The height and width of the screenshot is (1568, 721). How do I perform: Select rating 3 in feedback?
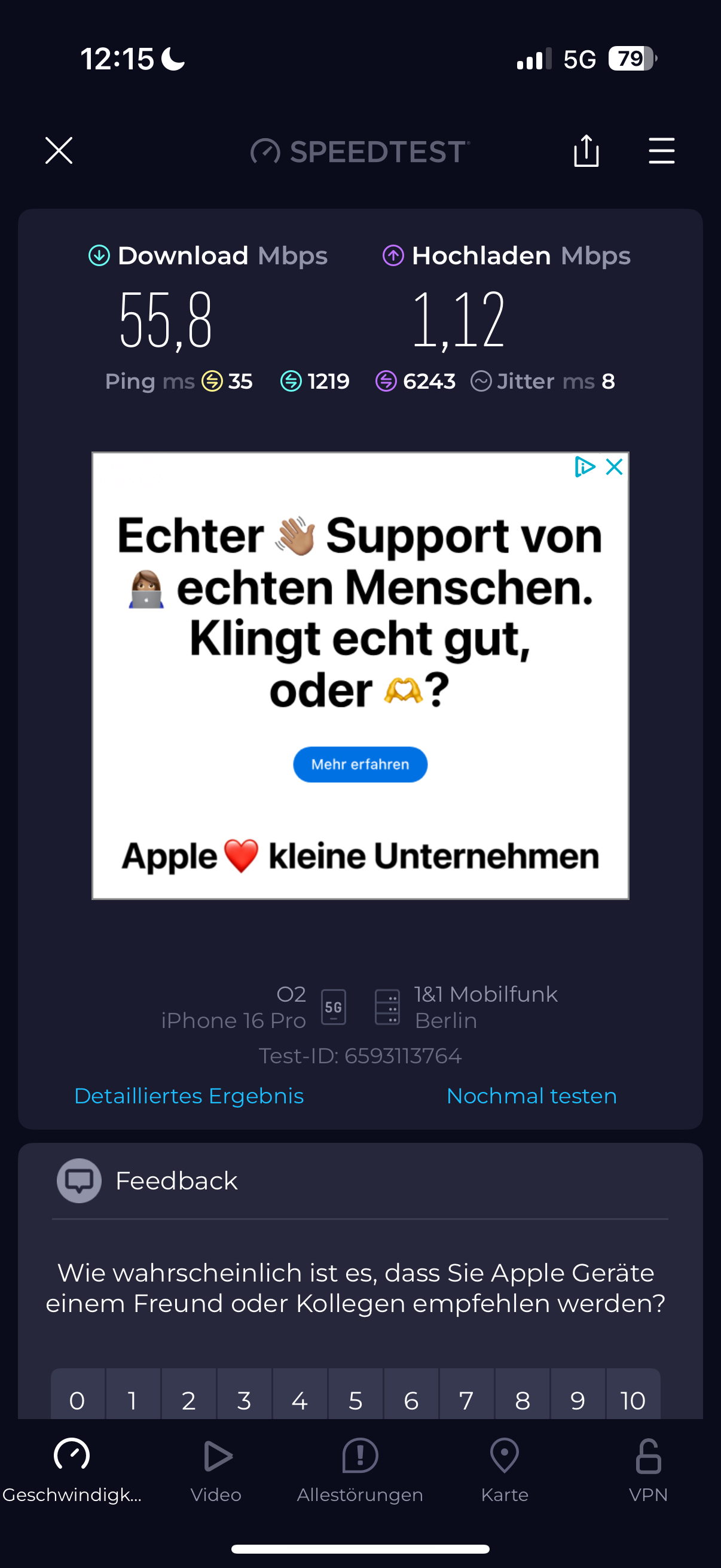point(244,1399)
